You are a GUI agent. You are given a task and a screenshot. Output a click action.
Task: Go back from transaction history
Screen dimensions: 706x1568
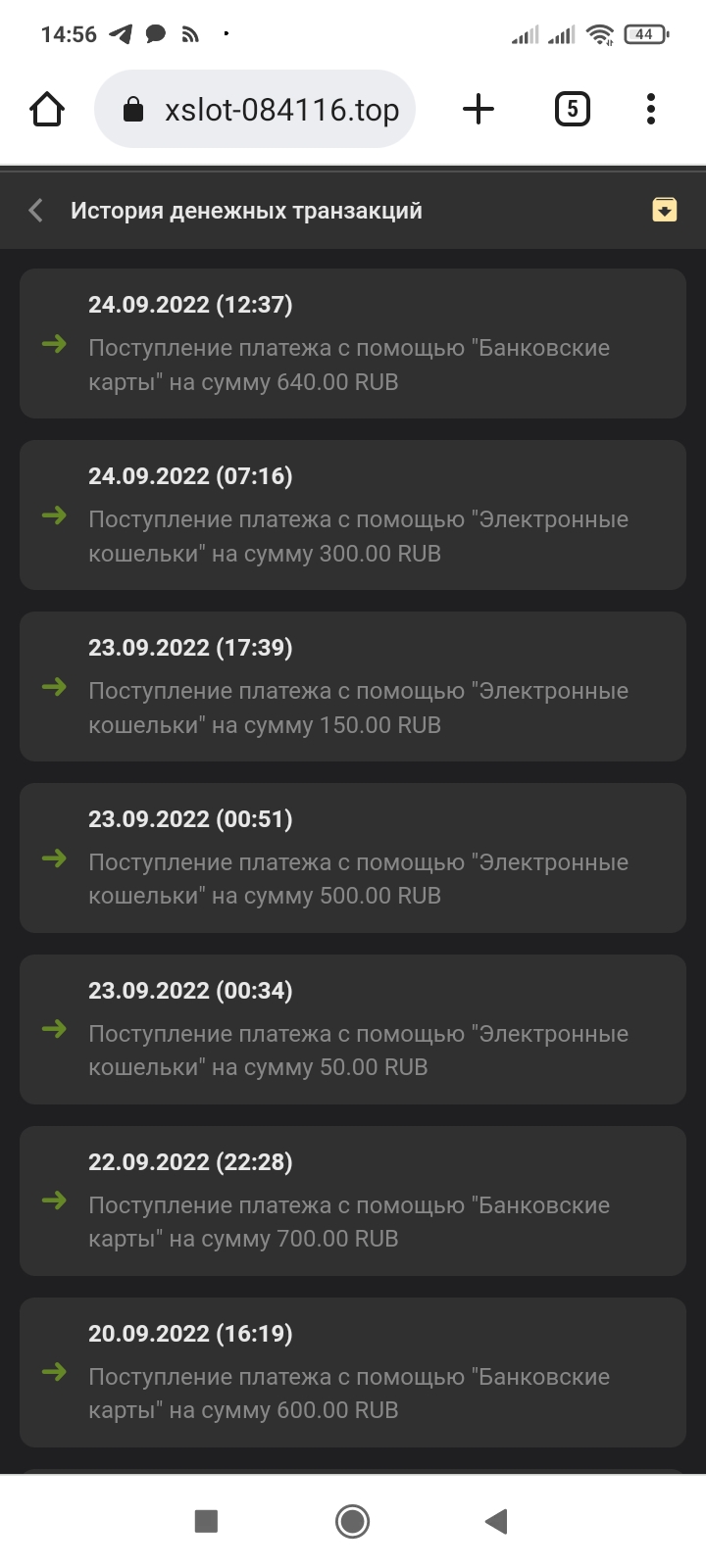coord(36,211)
